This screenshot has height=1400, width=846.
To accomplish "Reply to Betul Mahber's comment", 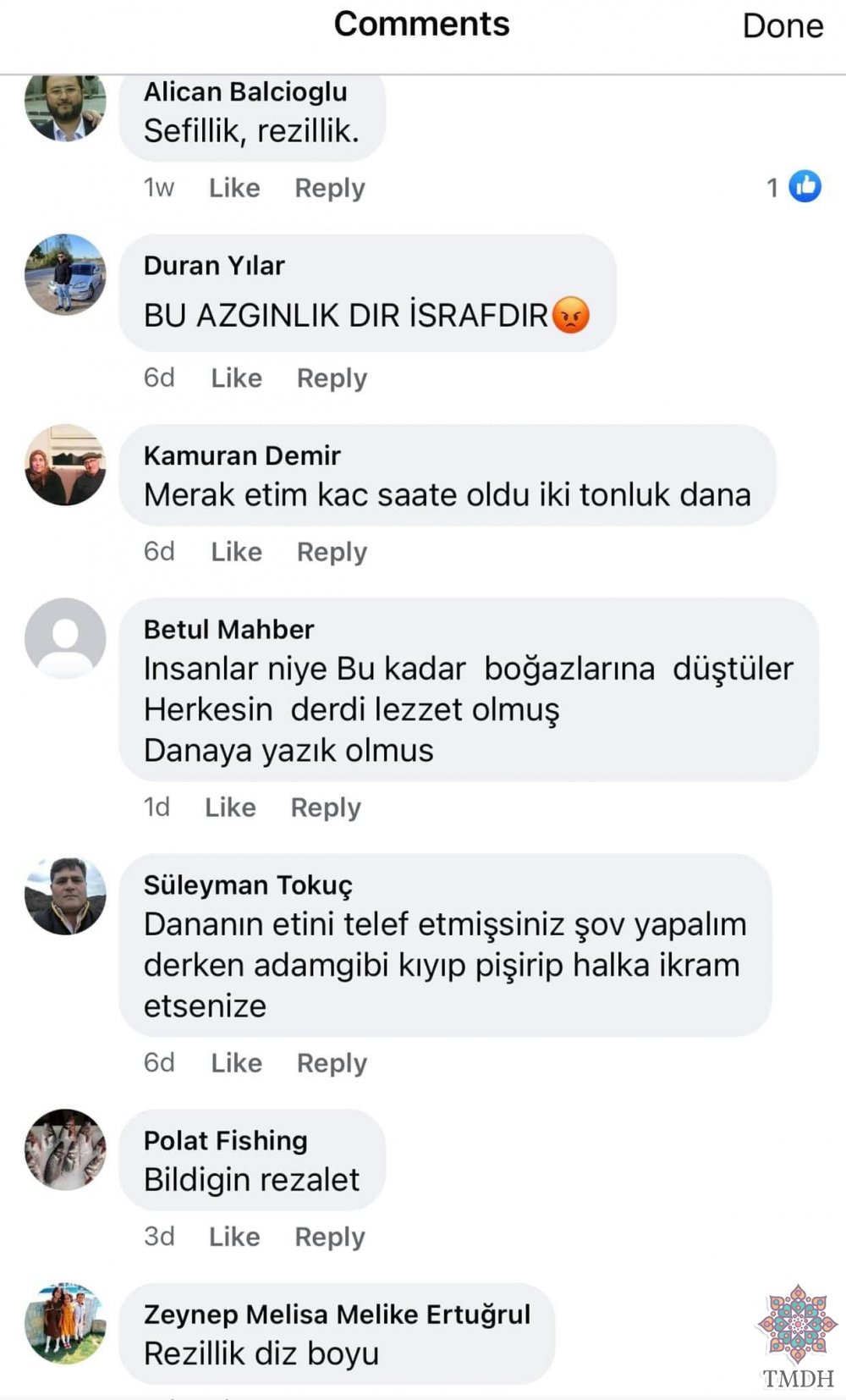I will point(326,807).
